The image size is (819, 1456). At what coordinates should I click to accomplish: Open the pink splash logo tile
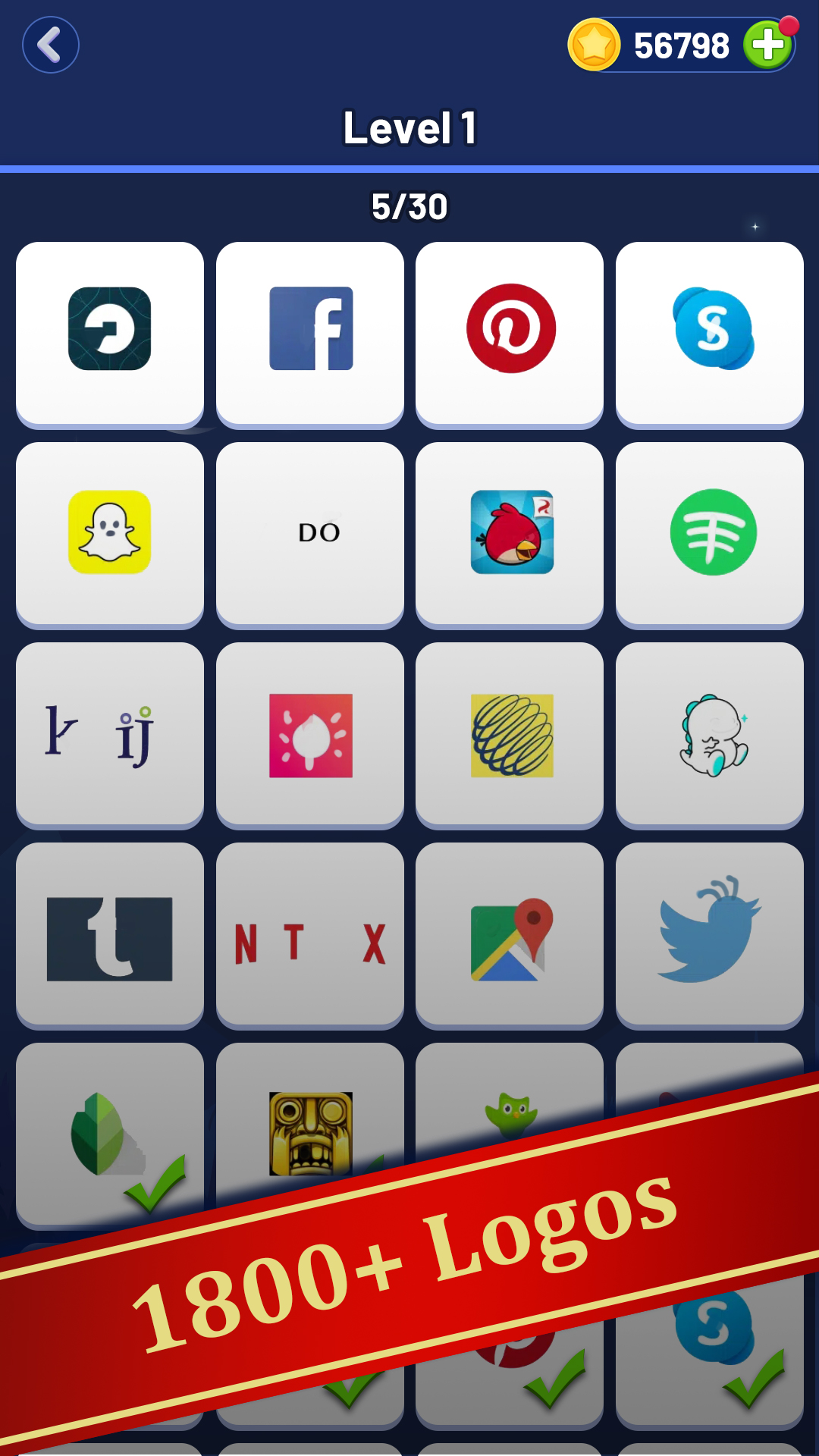click(310, 734)
